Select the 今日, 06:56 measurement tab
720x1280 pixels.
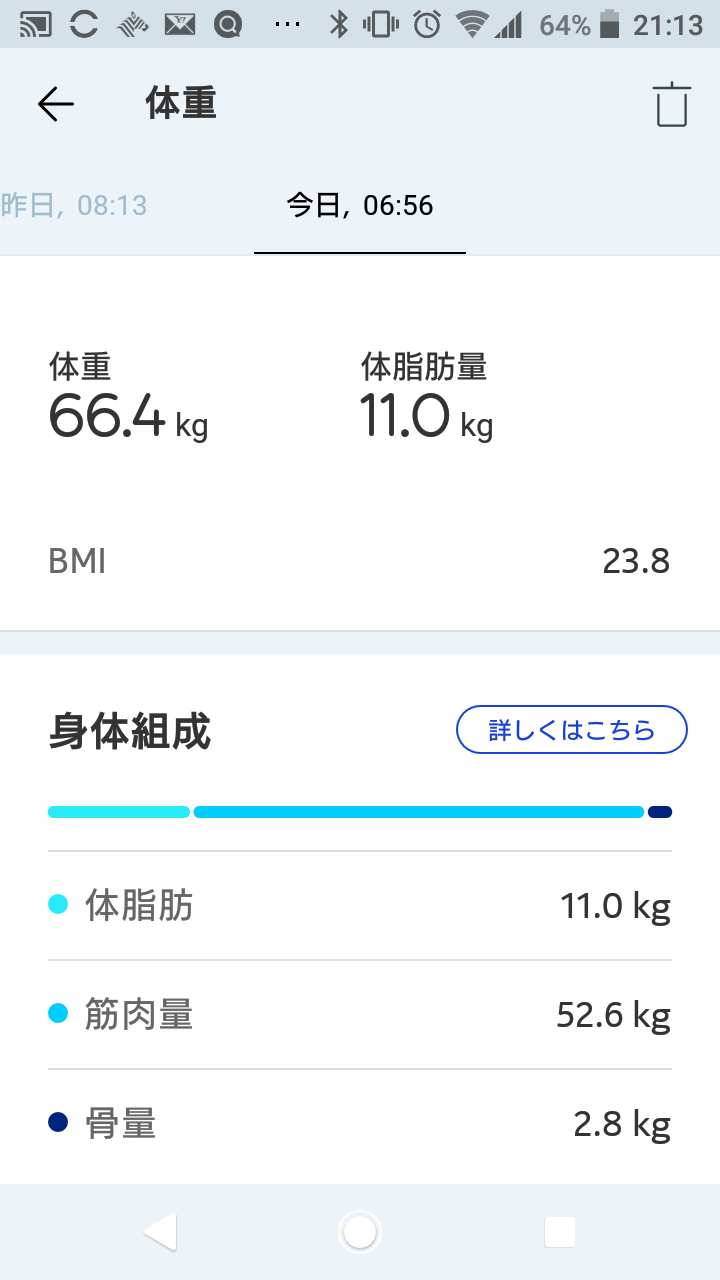coord(360,206)
